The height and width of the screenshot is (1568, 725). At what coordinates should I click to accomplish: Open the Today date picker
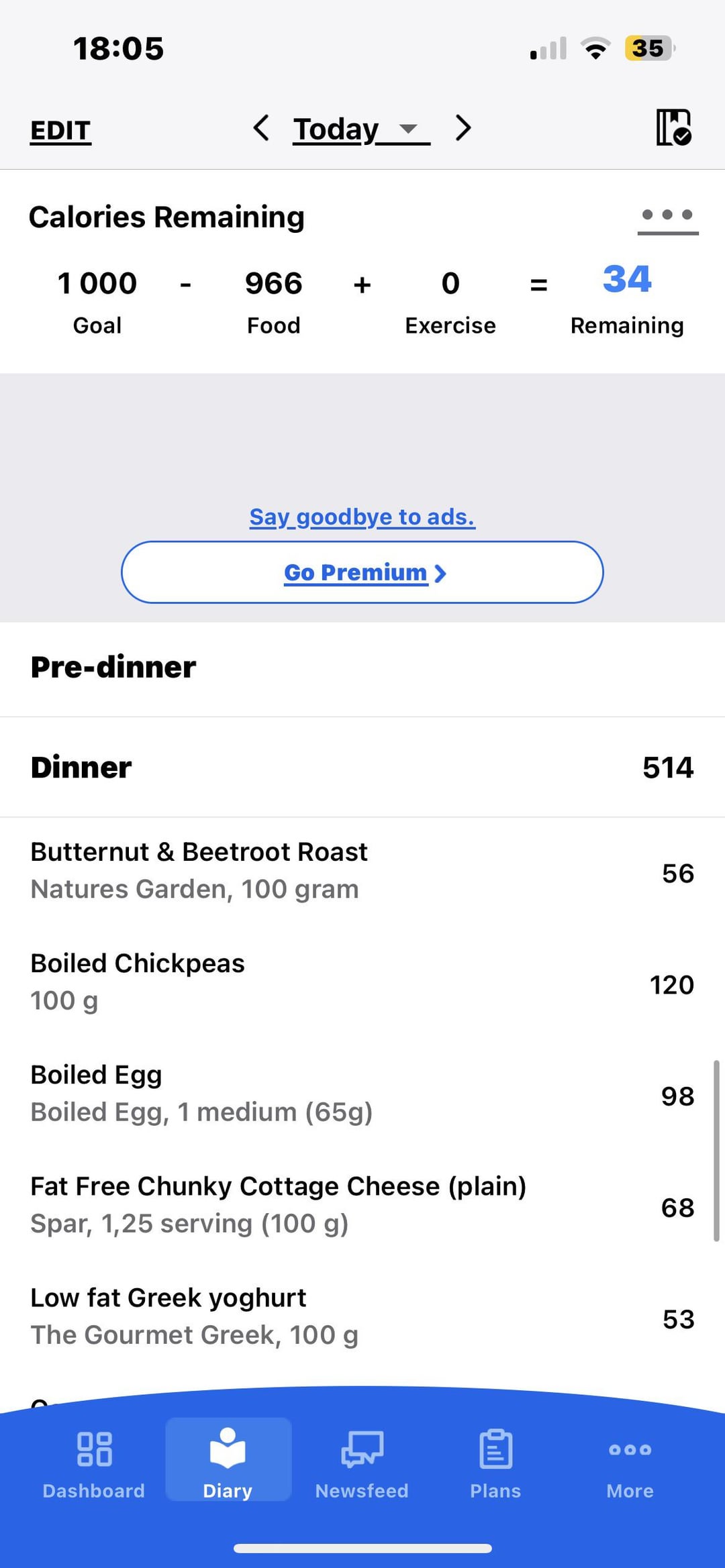coord(361,129)
